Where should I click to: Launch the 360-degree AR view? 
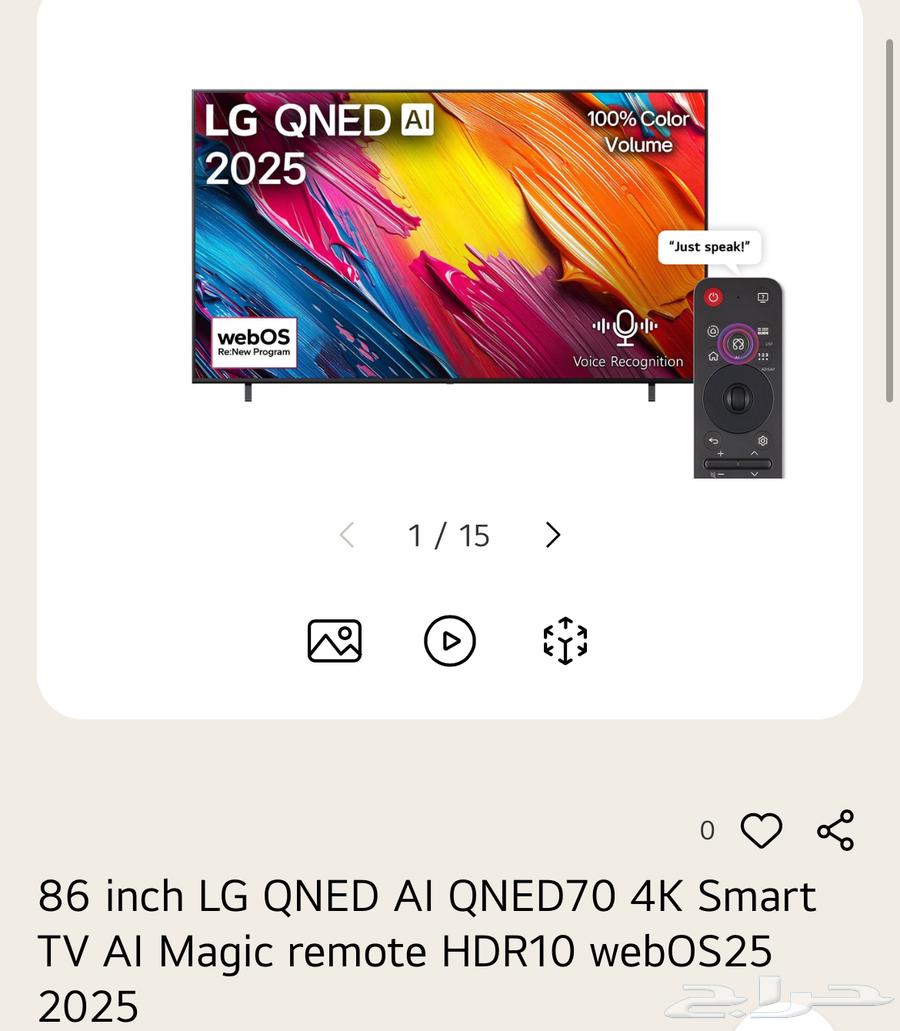[x=564, y=640]
